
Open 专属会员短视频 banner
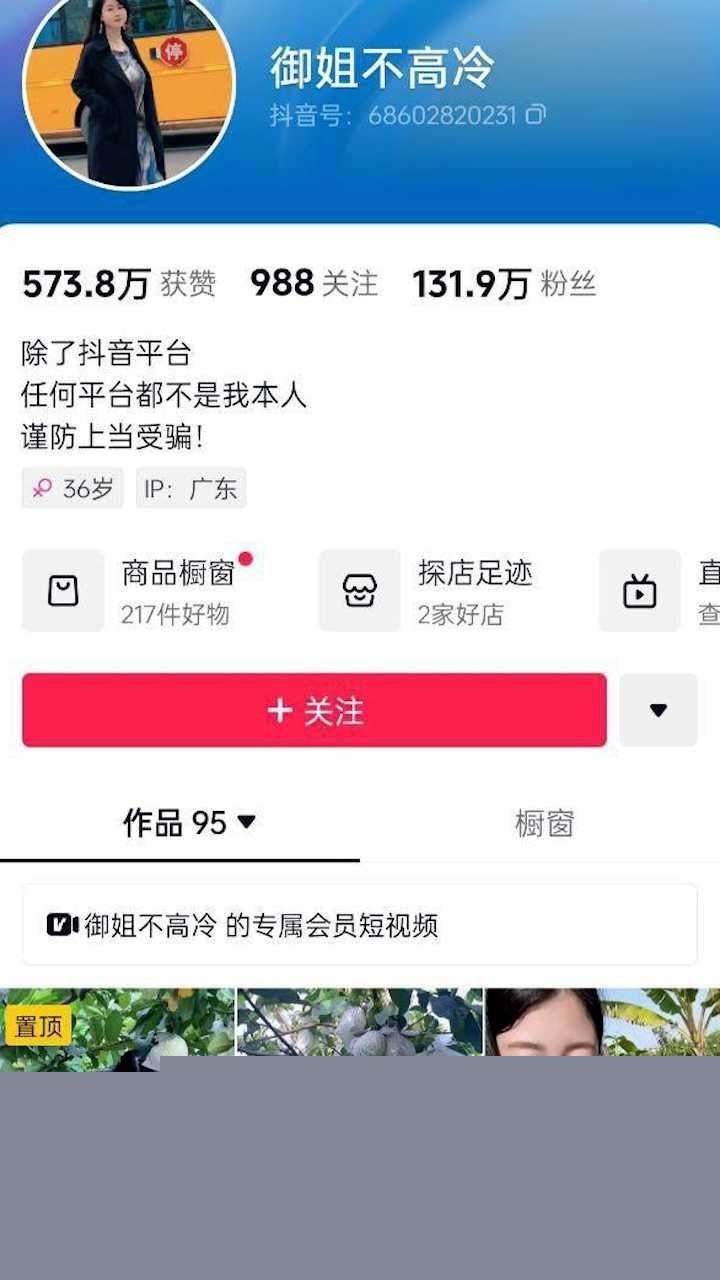pyautogui.click(x=359, y=925)
